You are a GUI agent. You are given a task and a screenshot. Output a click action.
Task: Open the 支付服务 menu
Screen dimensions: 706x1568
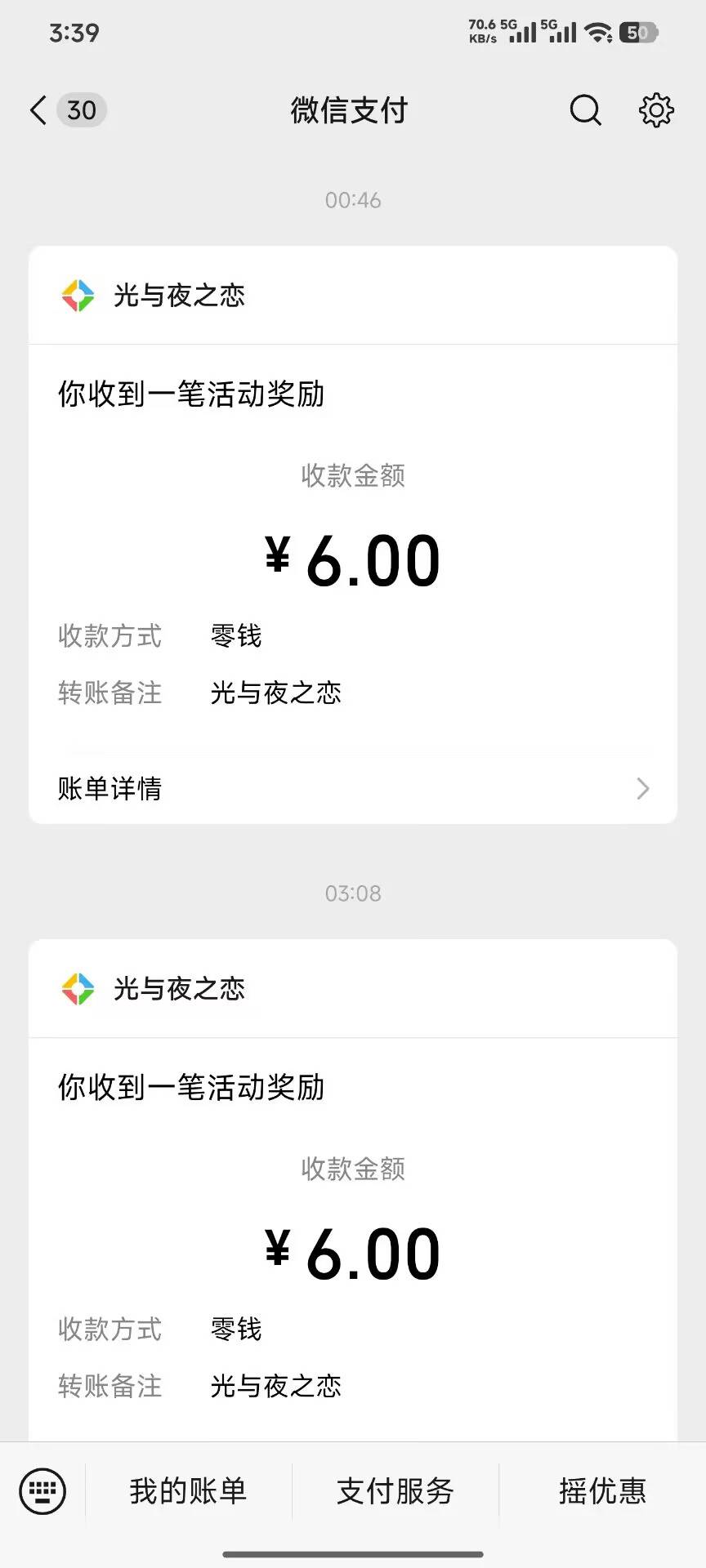click(395, 1491)
